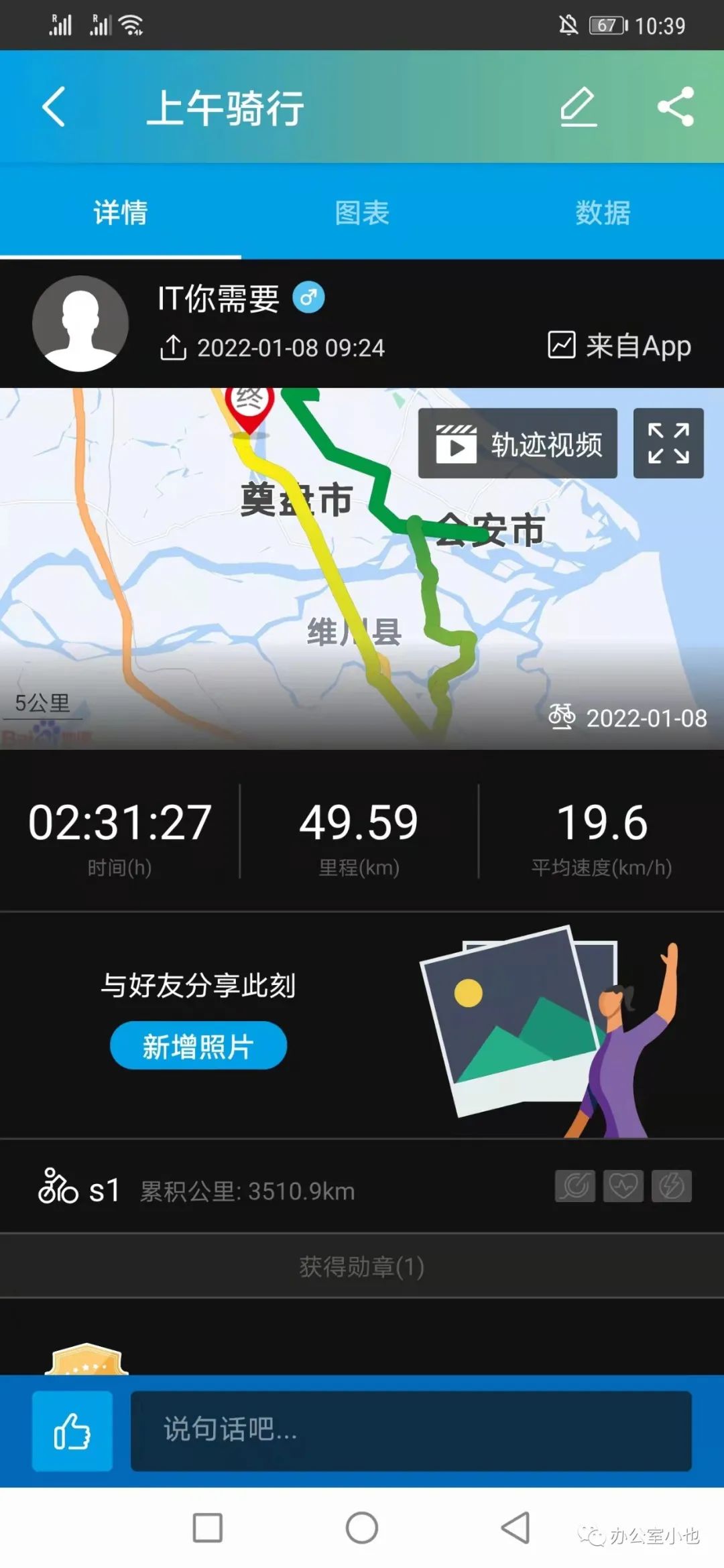Tap the 新增照片 button to add photos
The image size is (724, 1568).
coord(198,1045)
